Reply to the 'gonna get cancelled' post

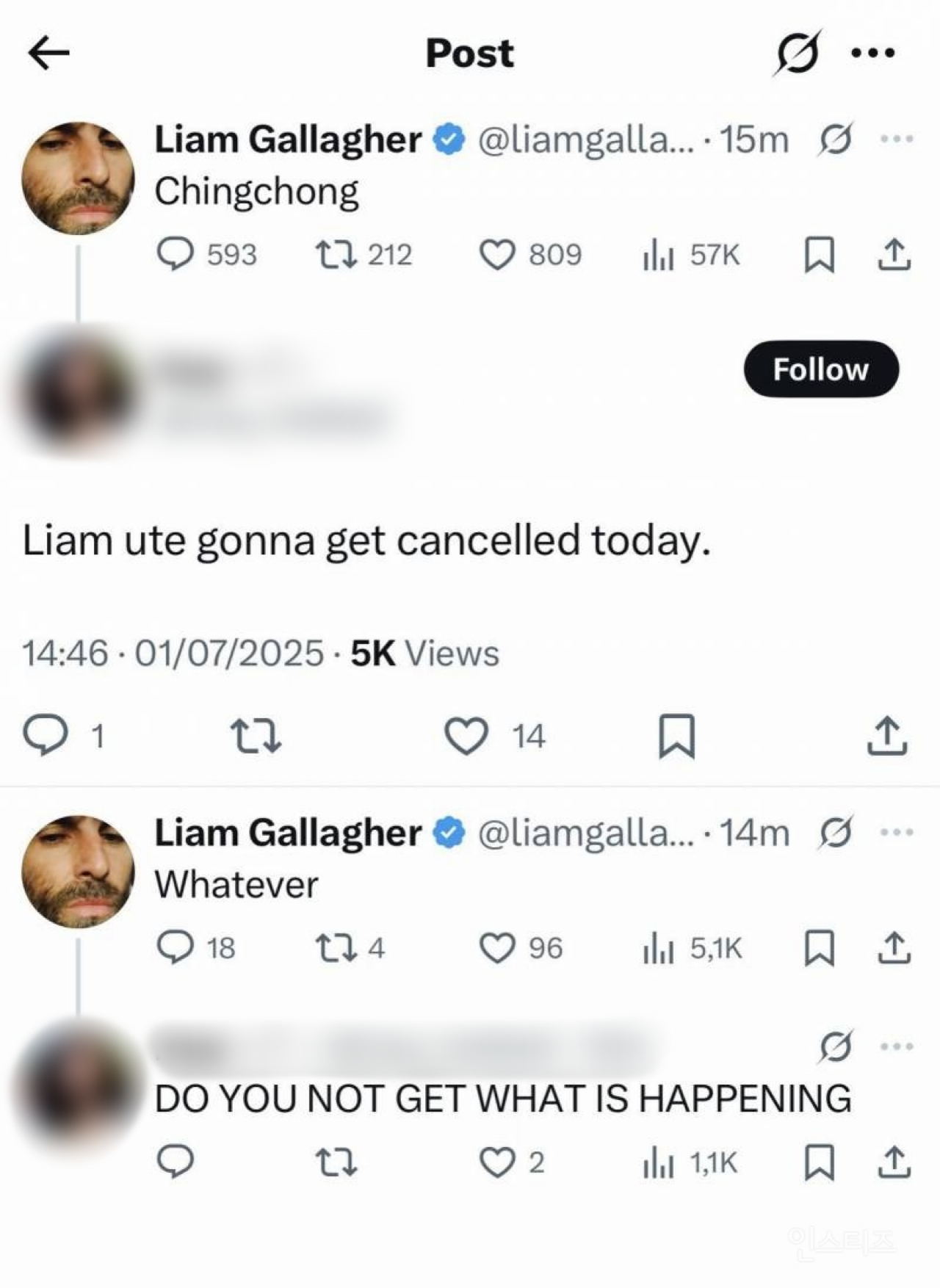click(46, 735)
